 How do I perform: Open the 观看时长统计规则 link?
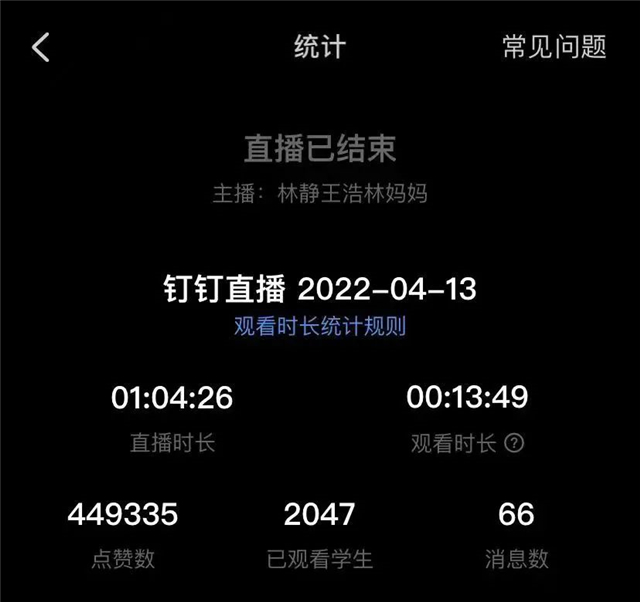coord(320,327)
